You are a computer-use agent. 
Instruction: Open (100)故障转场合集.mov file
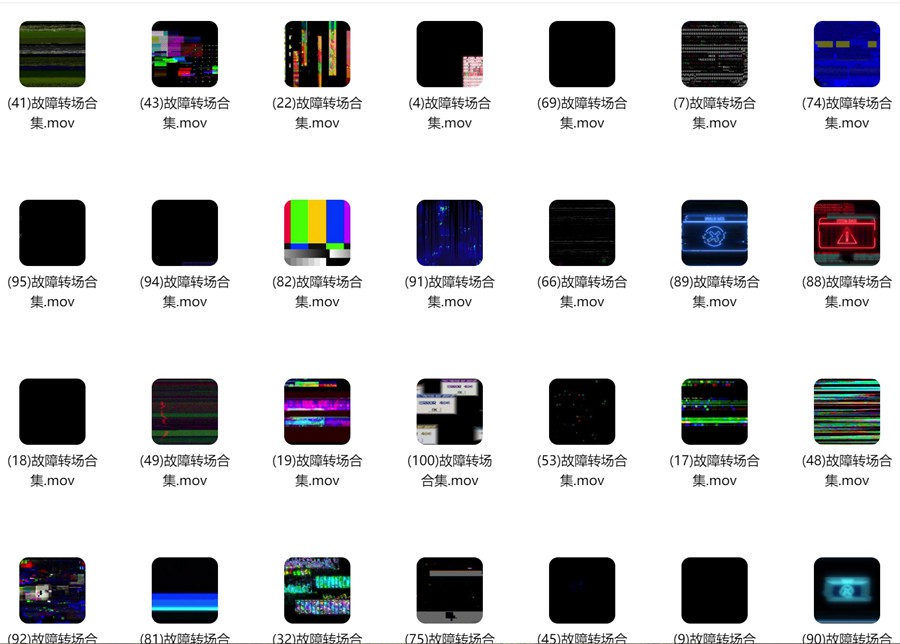(x=450, y=411)
